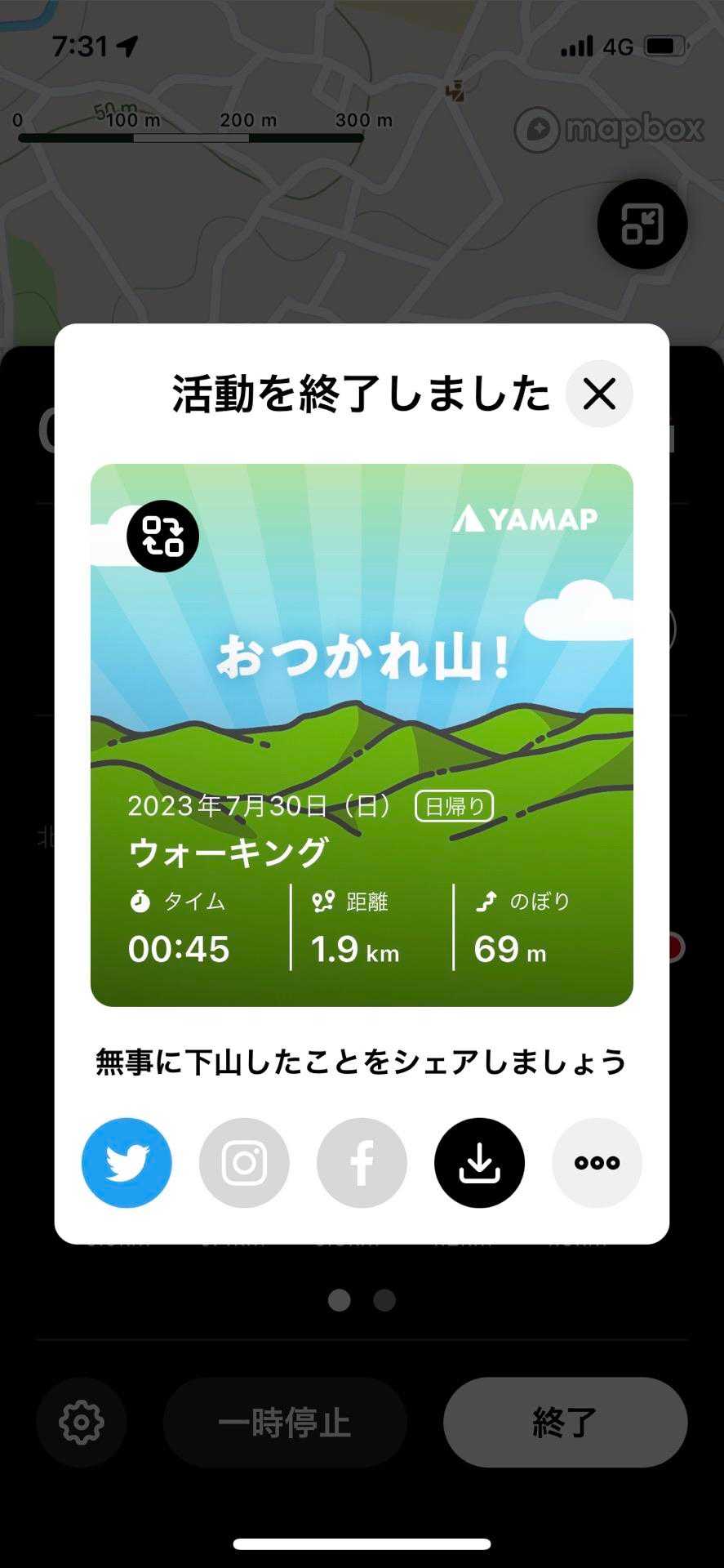Switch the share card design
Image resolution: width=724 pixels, height=1568 pixels.
pyautogui.click(x=162, y=536)
